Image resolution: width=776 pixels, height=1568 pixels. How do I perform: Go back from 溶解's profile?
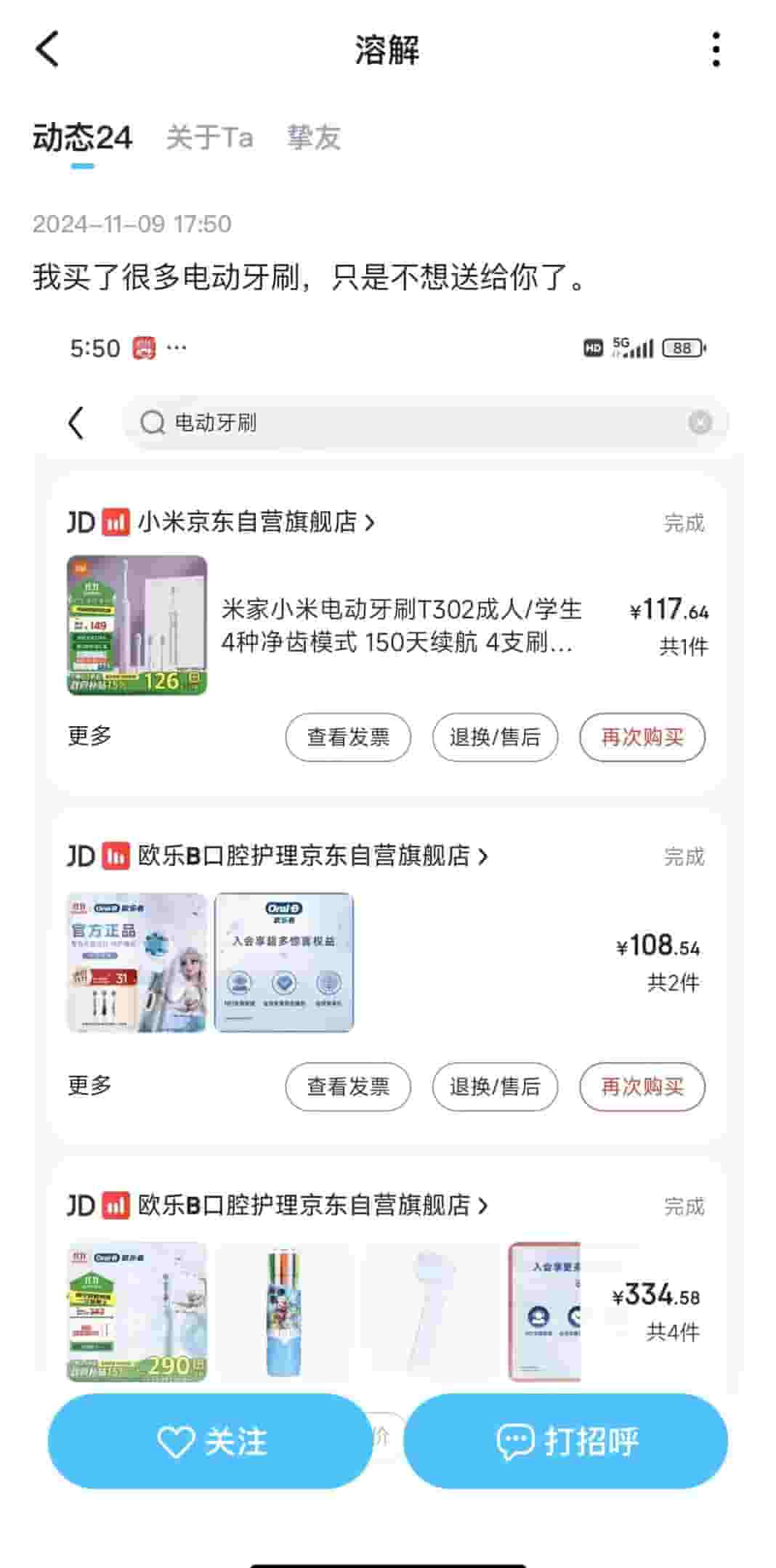click(x=47, y=50)
